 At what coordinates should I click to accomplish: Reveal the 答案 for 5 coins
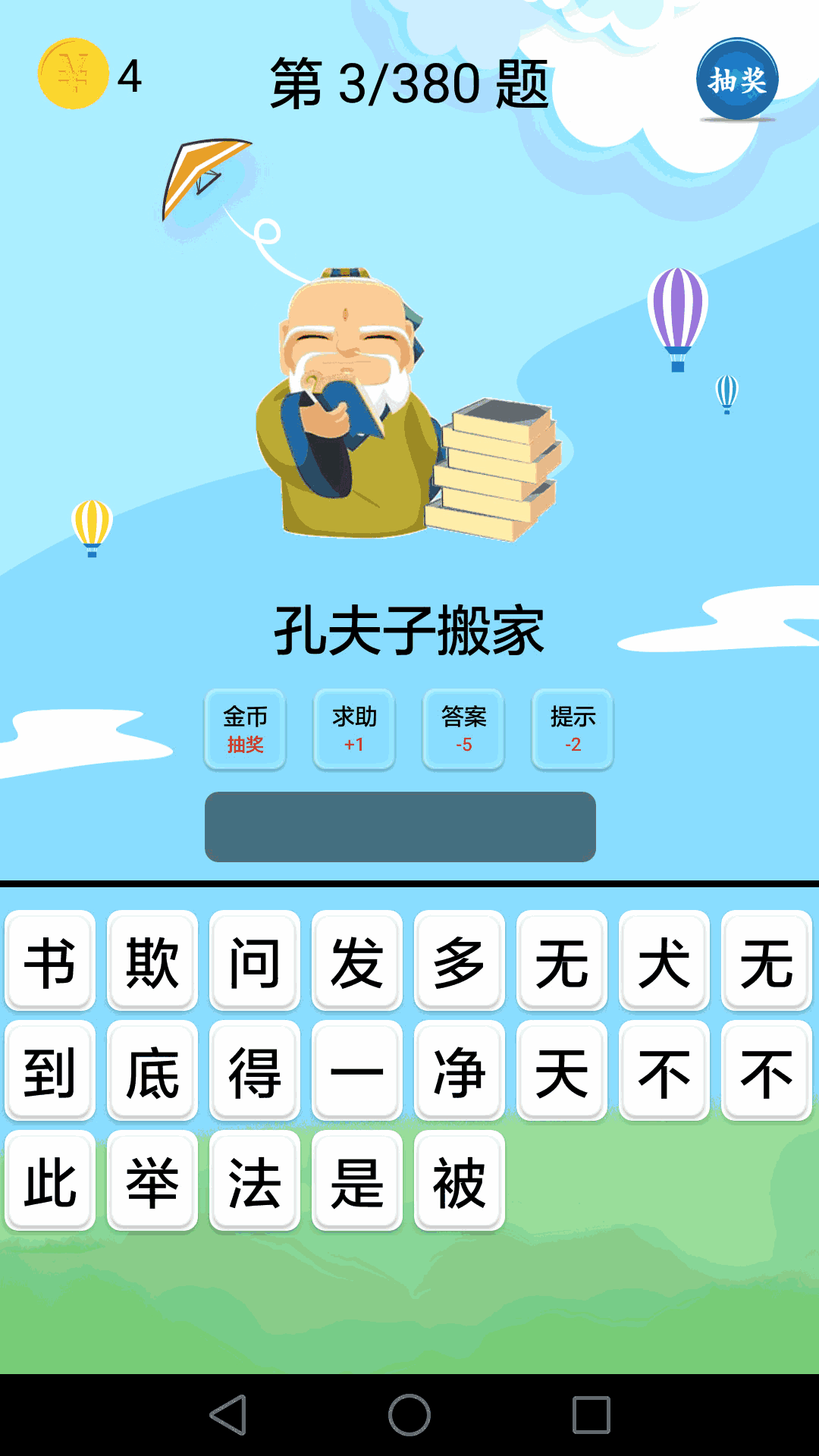463,729
